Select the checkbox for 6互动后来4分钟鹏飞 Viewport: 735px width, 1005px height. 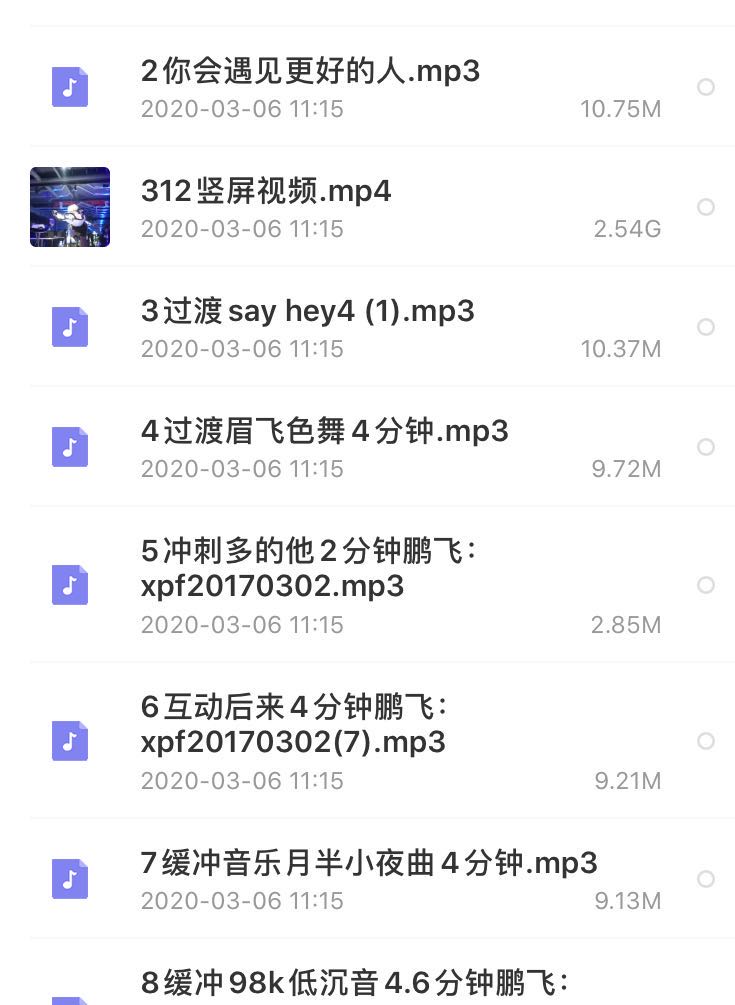706,741
